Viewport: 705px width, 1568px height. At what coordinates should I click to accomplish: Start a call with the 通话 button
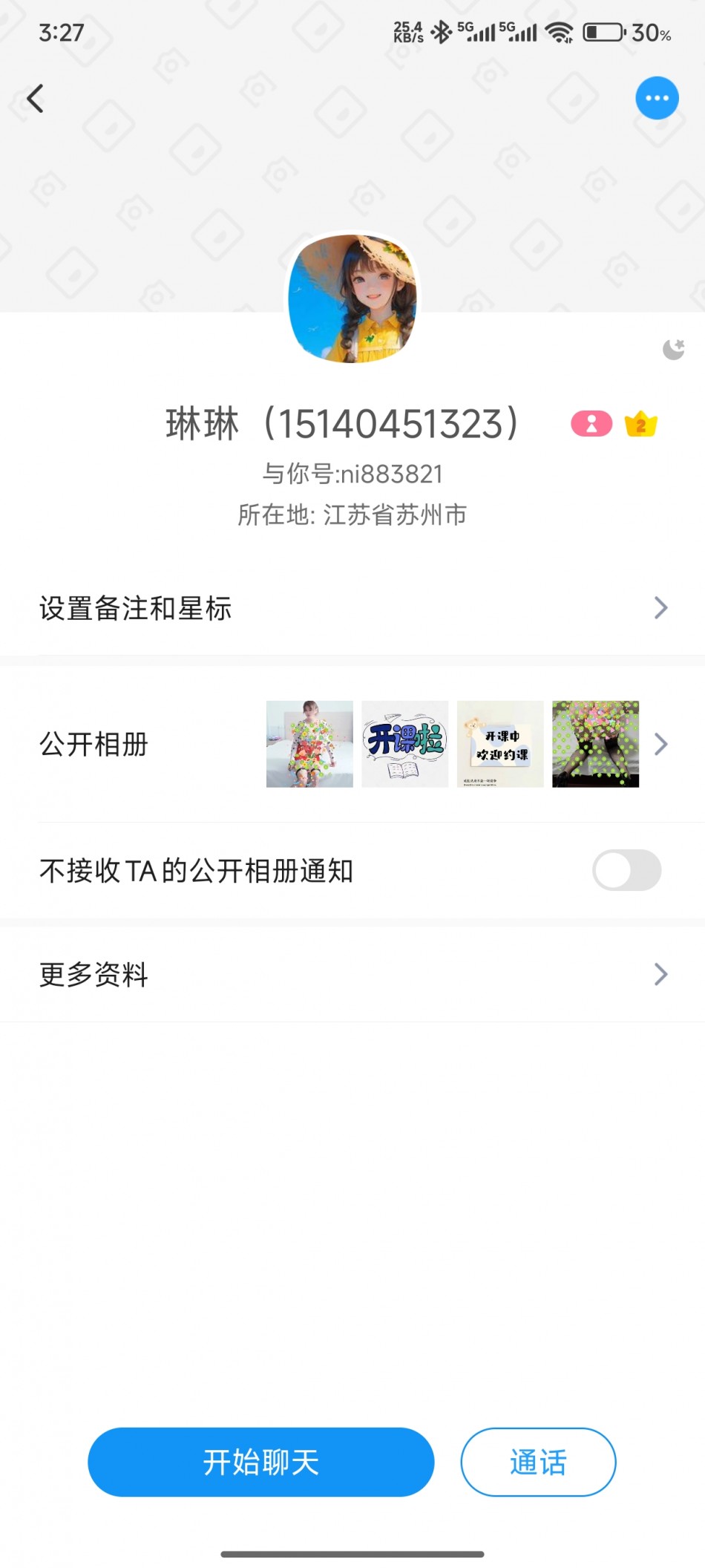[x=538, y=1462]
